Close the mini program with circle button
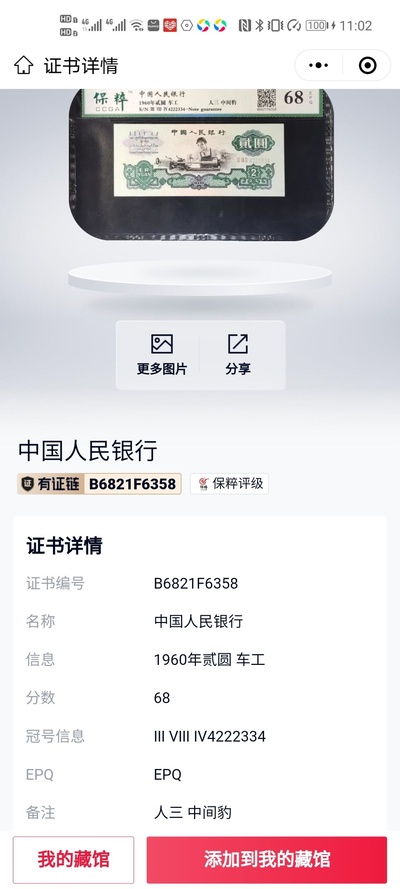 367,66
